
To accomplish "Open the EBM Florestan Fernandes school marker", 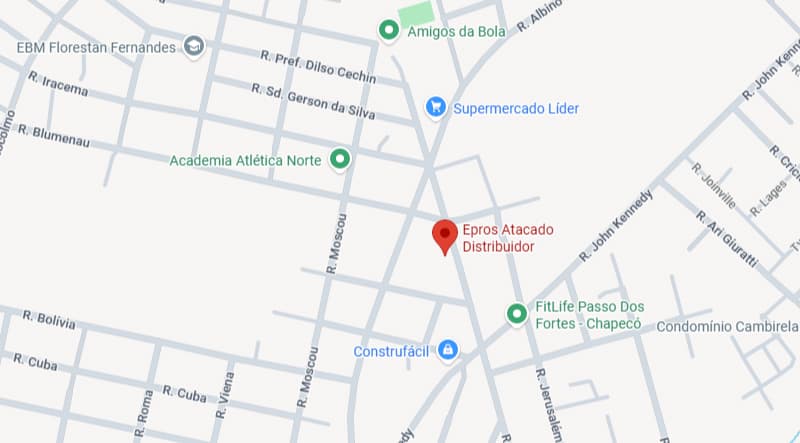I will 194,46.
